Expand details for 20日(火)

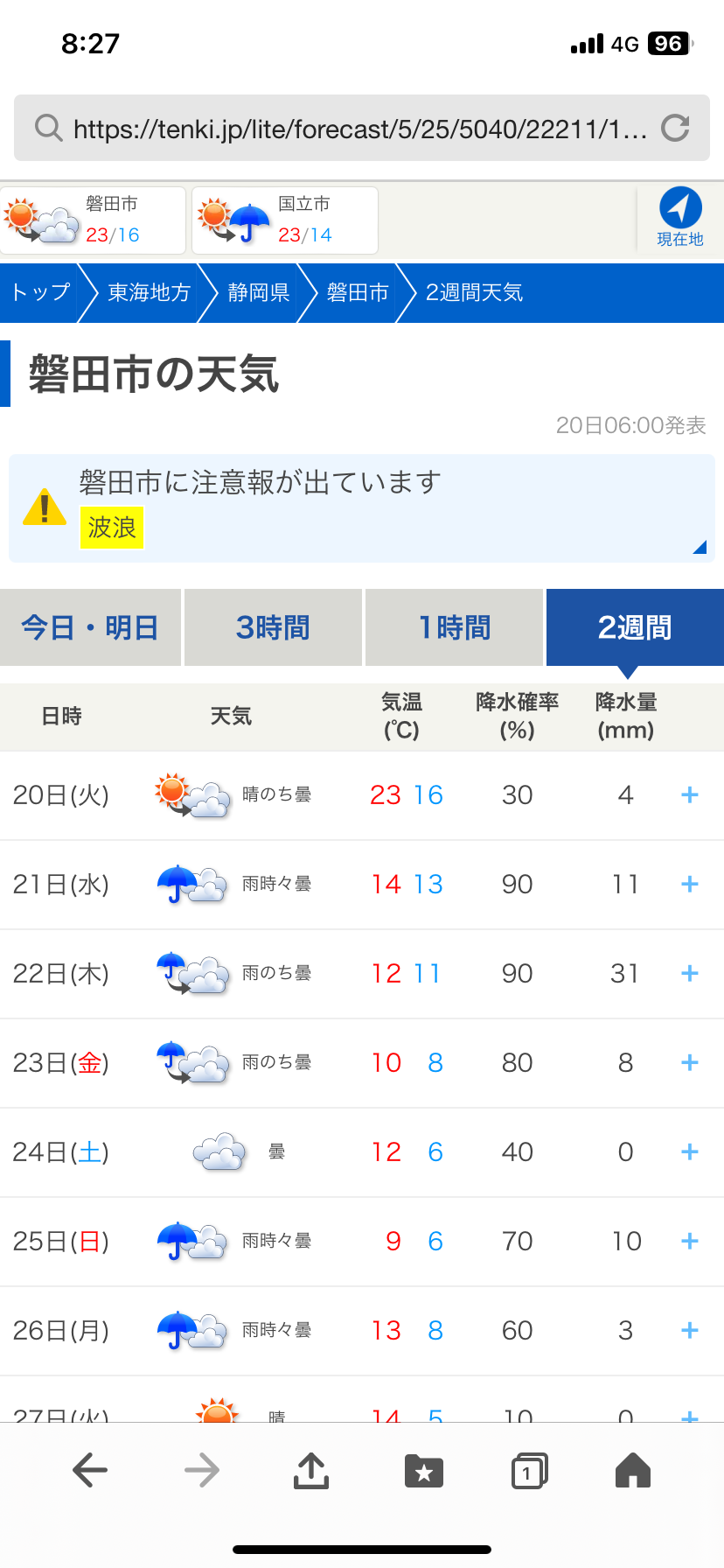pos(690,794)
